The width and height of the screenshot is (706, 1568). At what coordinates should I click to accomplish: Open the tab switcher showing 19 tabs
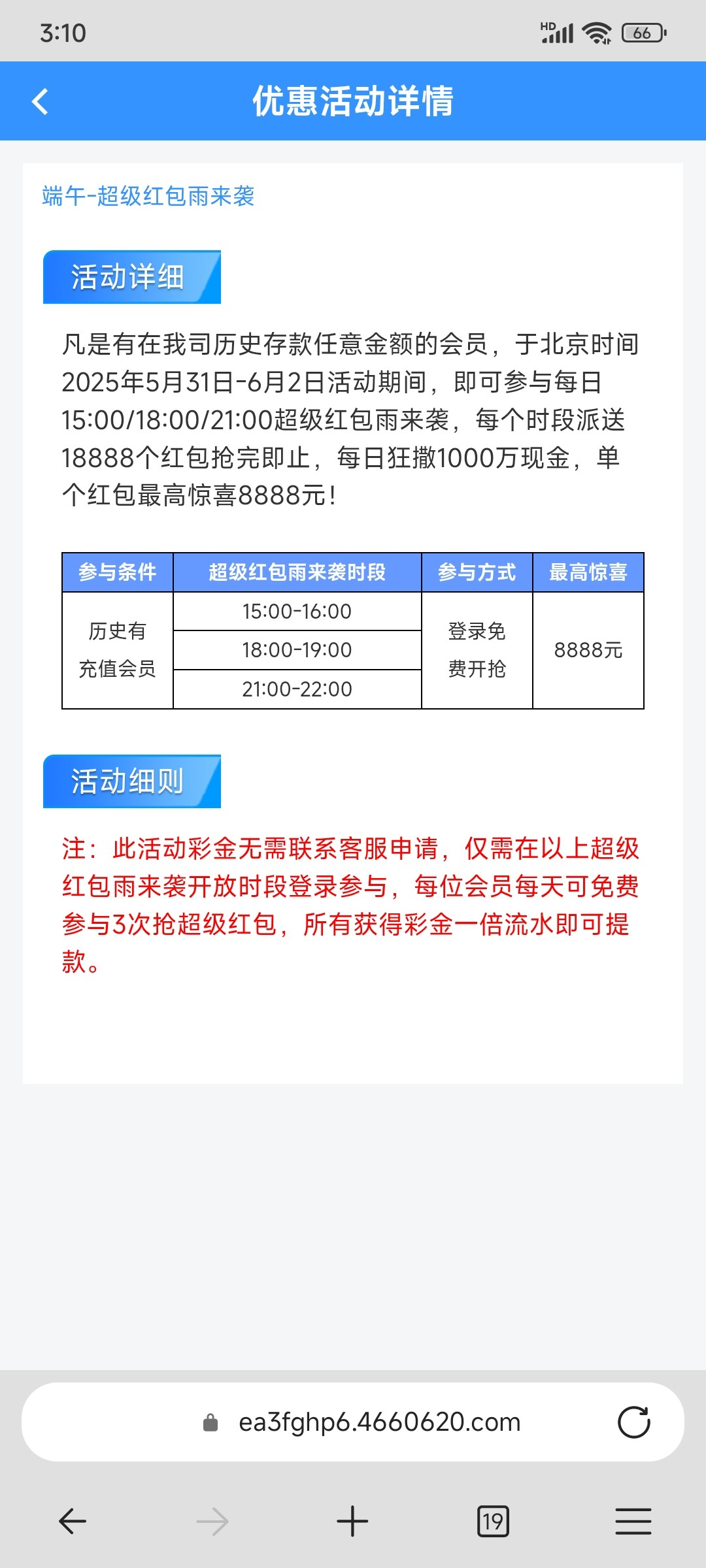493,1521
